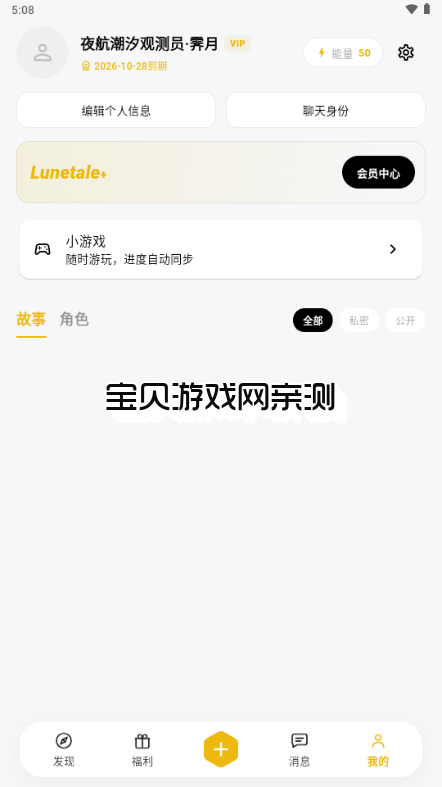Open the 聊天身份 button
Screen dimensions: 442x787
click(326, 110)
